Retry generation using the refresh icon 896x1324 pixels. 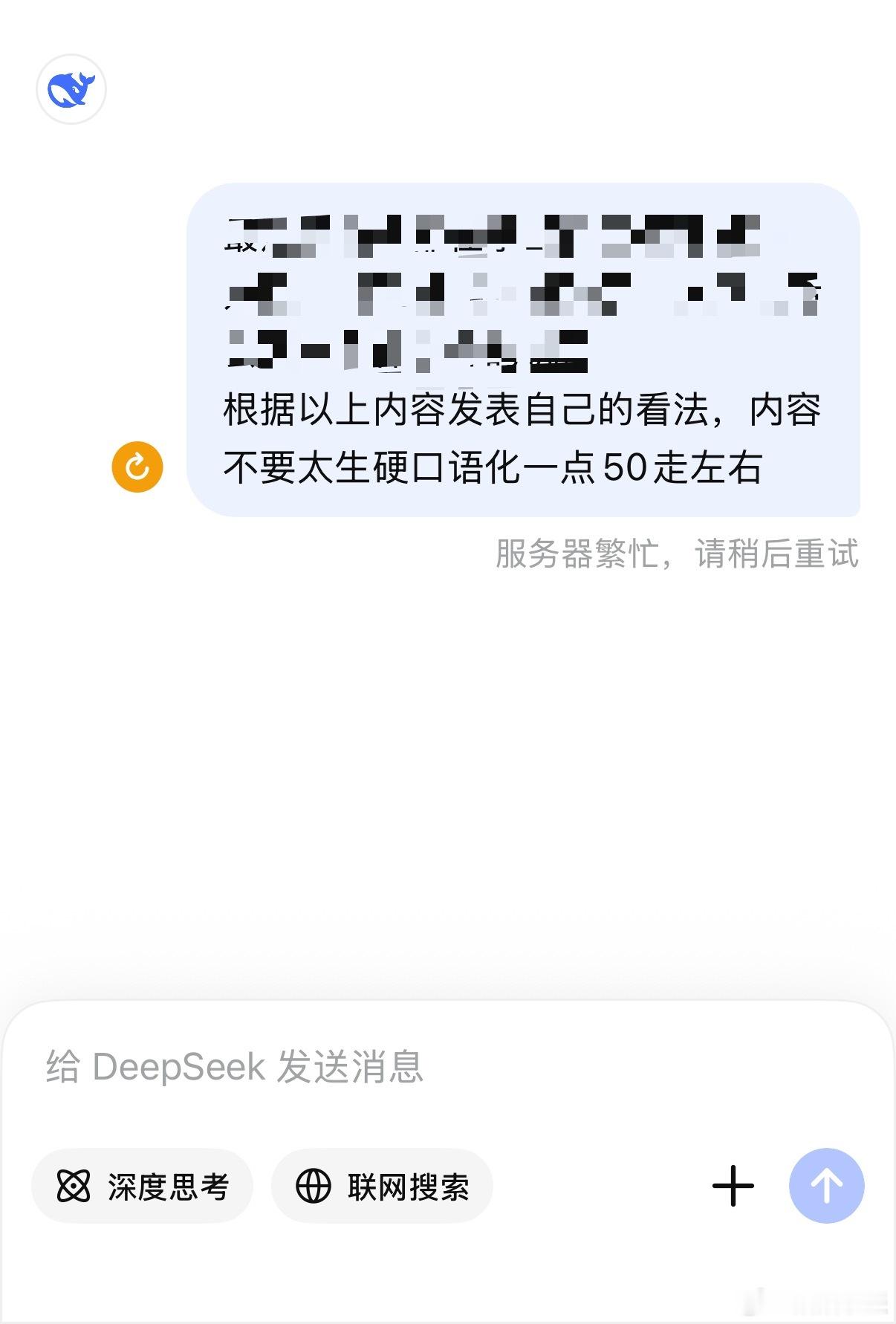(137, 465)
